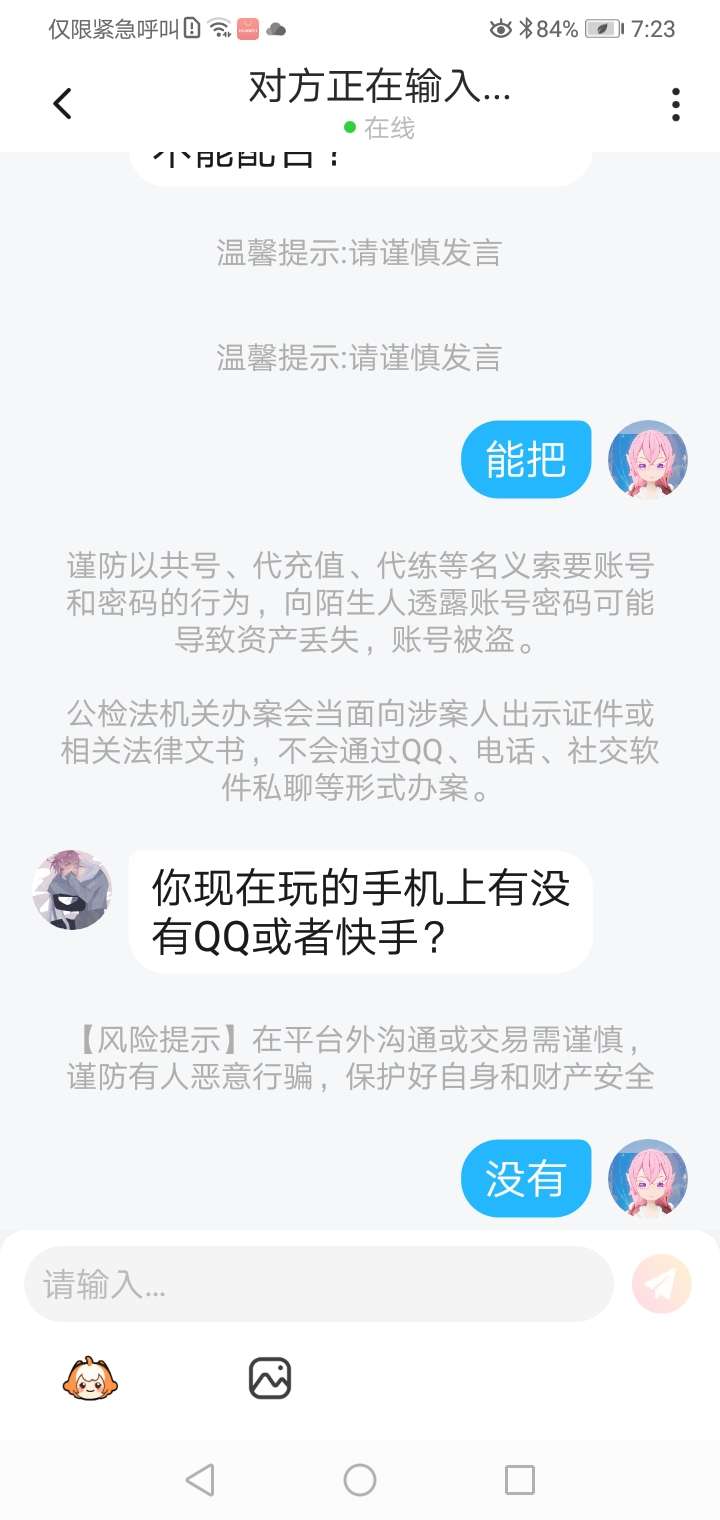
Task: Open the emoji sticker picker
Action: tap(91, 1379)
